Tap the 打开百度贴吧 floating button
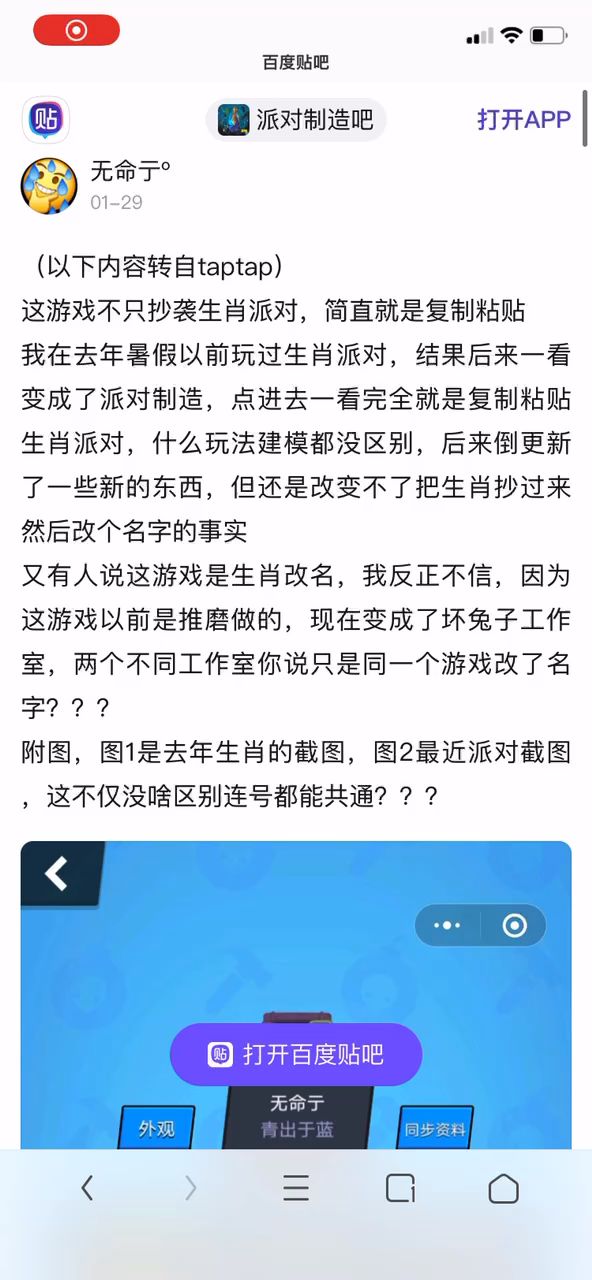Image resolution: width=592 pixels, height=1280 pixels. click(x=296, y=1054)
